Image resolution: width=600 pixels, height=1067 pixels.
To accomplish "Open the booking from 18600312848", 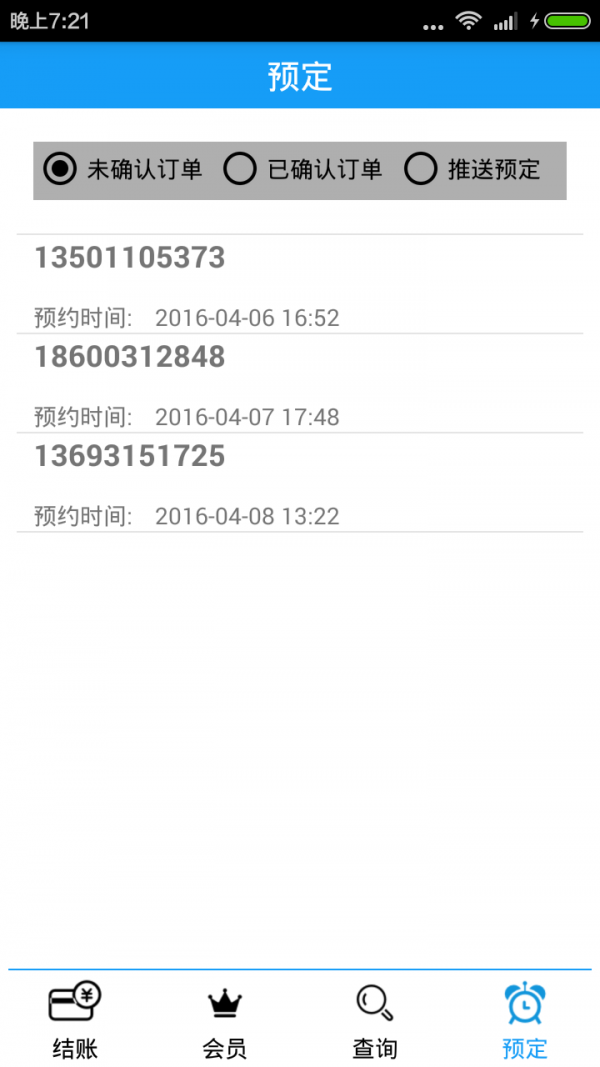I will point(300,383).
